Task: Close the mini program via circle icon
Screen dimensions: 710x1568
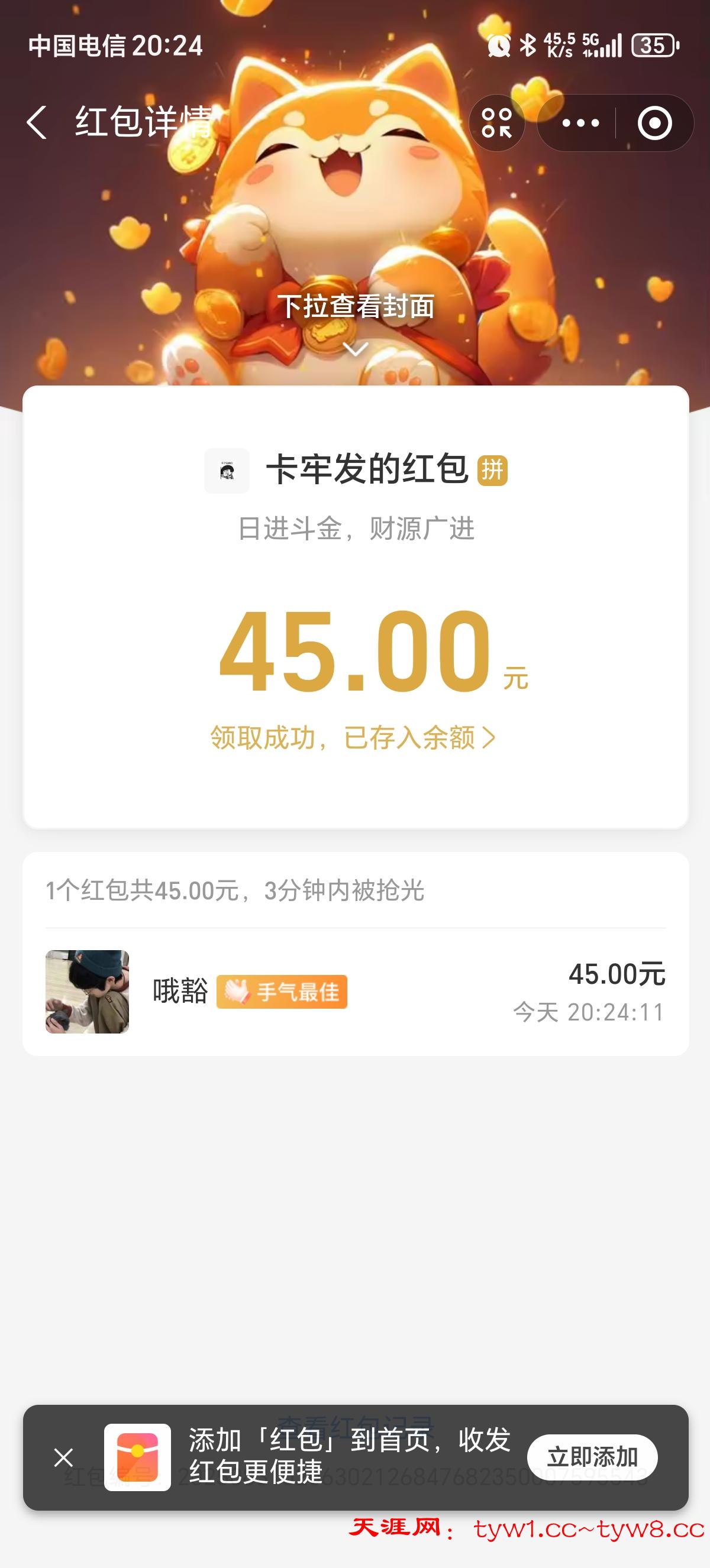Action: [654, 123]
